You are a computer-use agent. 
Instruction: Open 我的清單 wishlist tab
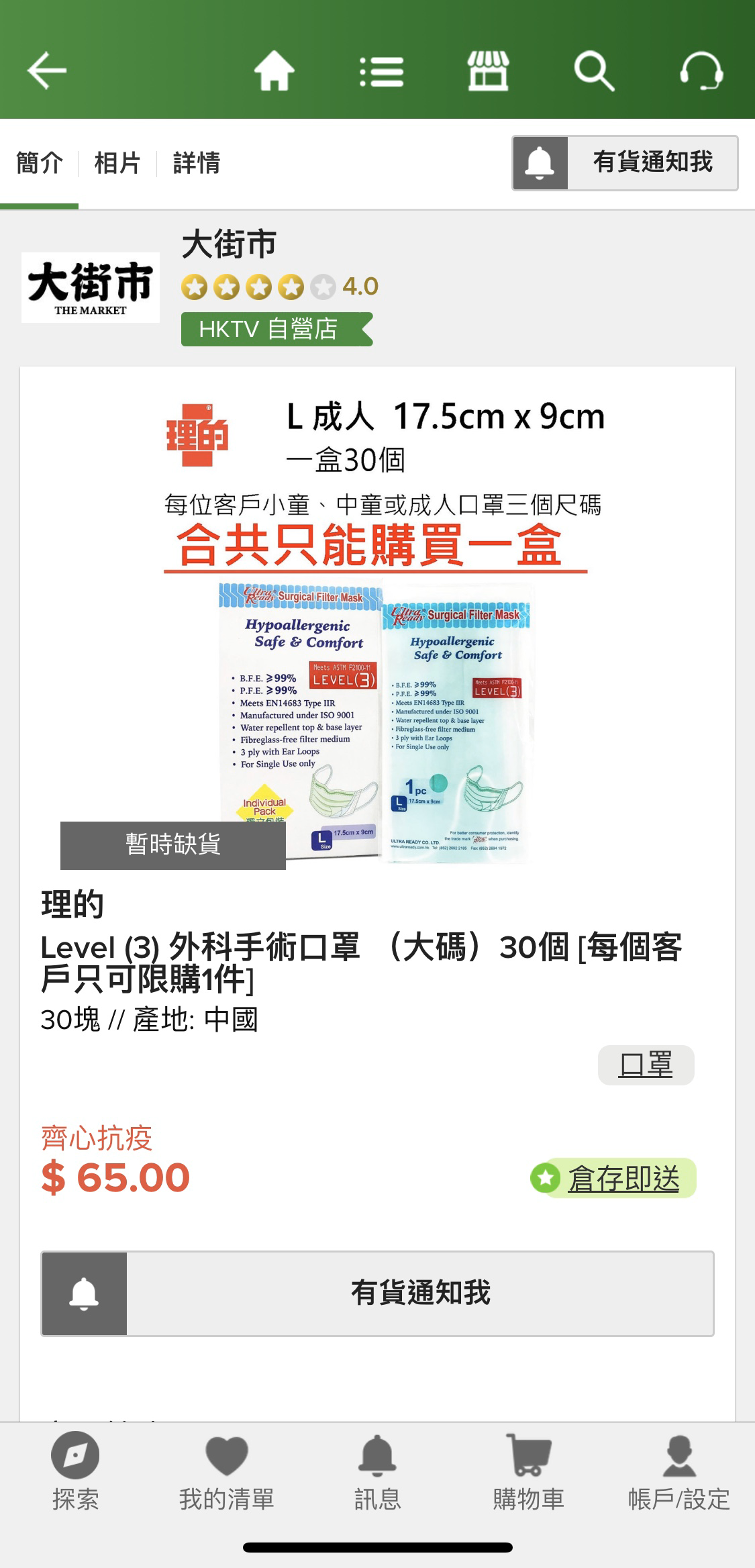point(226,1471)
